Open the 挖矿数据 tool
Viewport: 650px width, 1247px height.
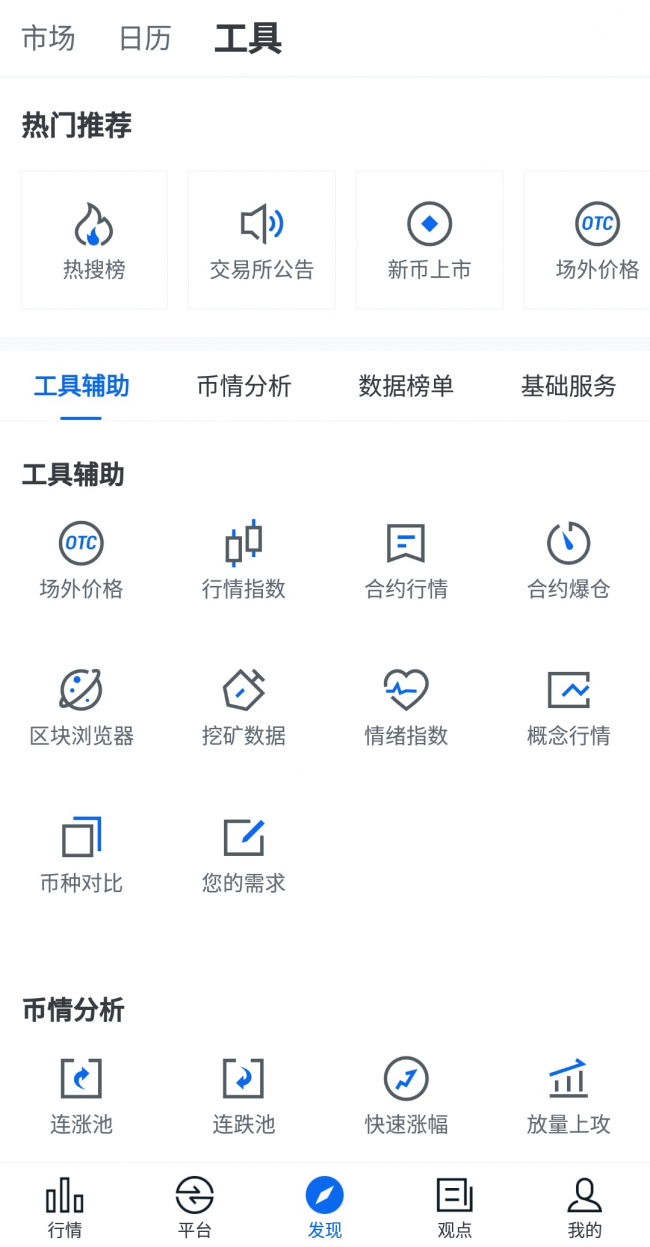pos(244,708)
